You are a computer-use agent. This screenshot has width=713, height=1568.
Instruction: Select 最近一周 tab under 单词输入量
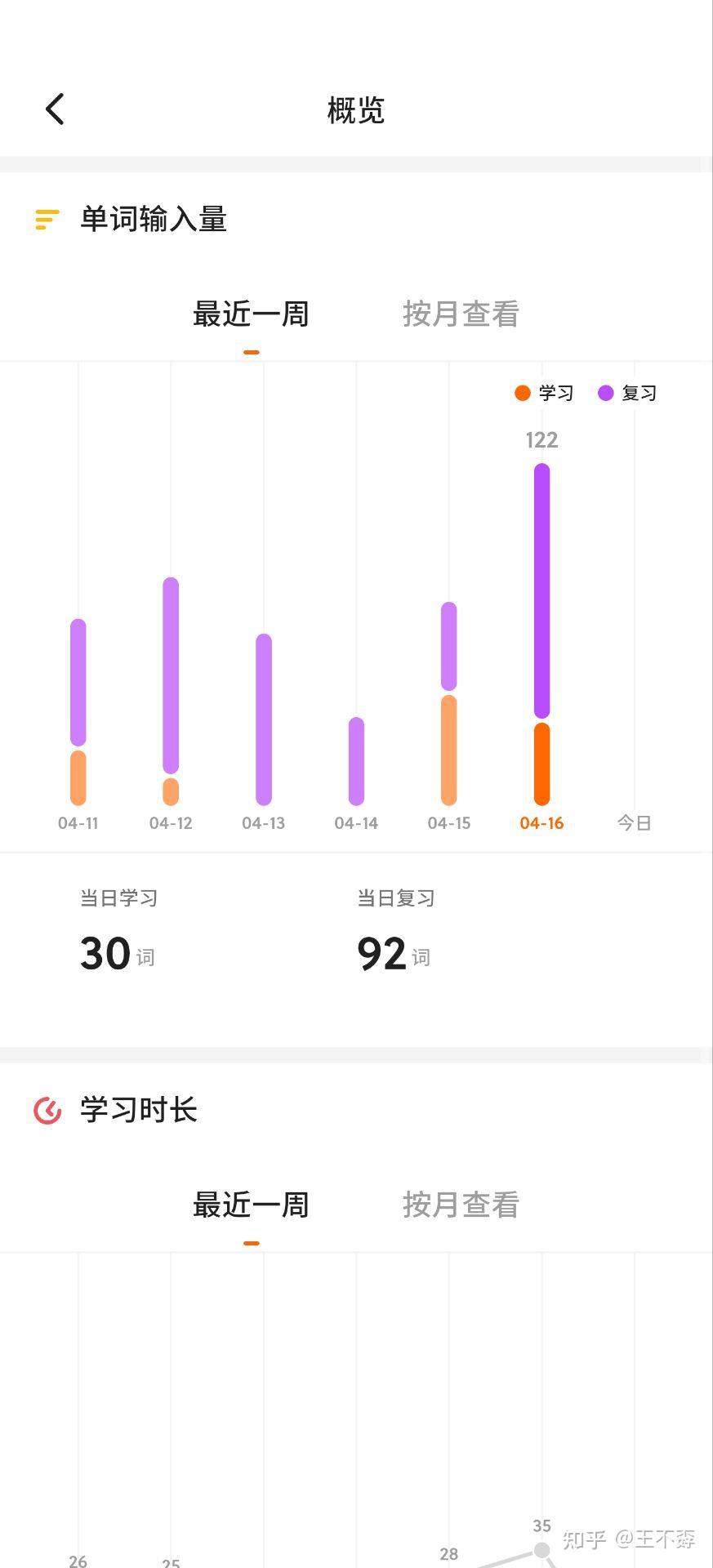pyautogui.click(x=251, y=314)
